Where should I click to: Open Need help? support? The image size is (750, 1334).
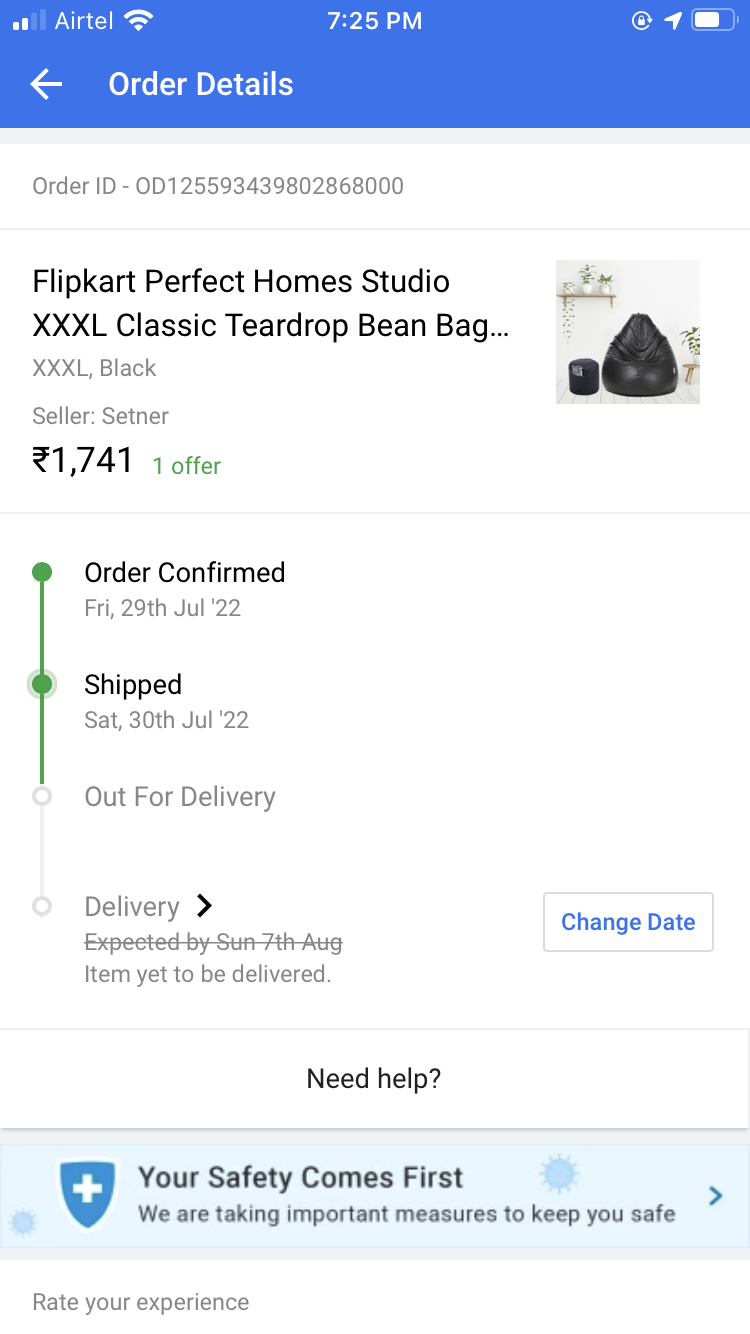[374, 1078]
